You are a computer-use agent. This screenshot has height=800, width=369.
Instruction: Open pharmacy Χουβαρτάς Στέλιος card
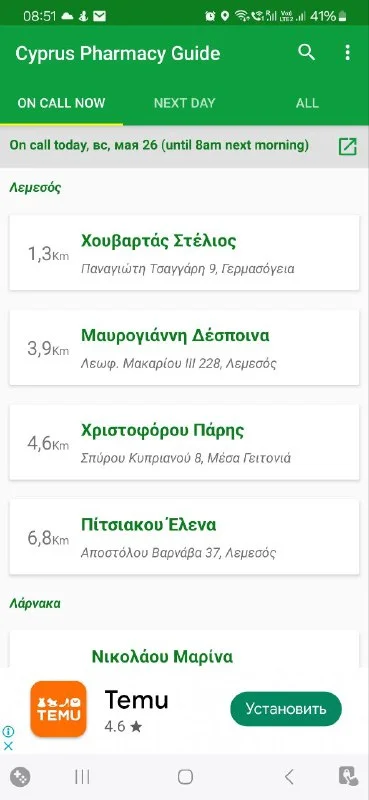(x=184, y=253)
